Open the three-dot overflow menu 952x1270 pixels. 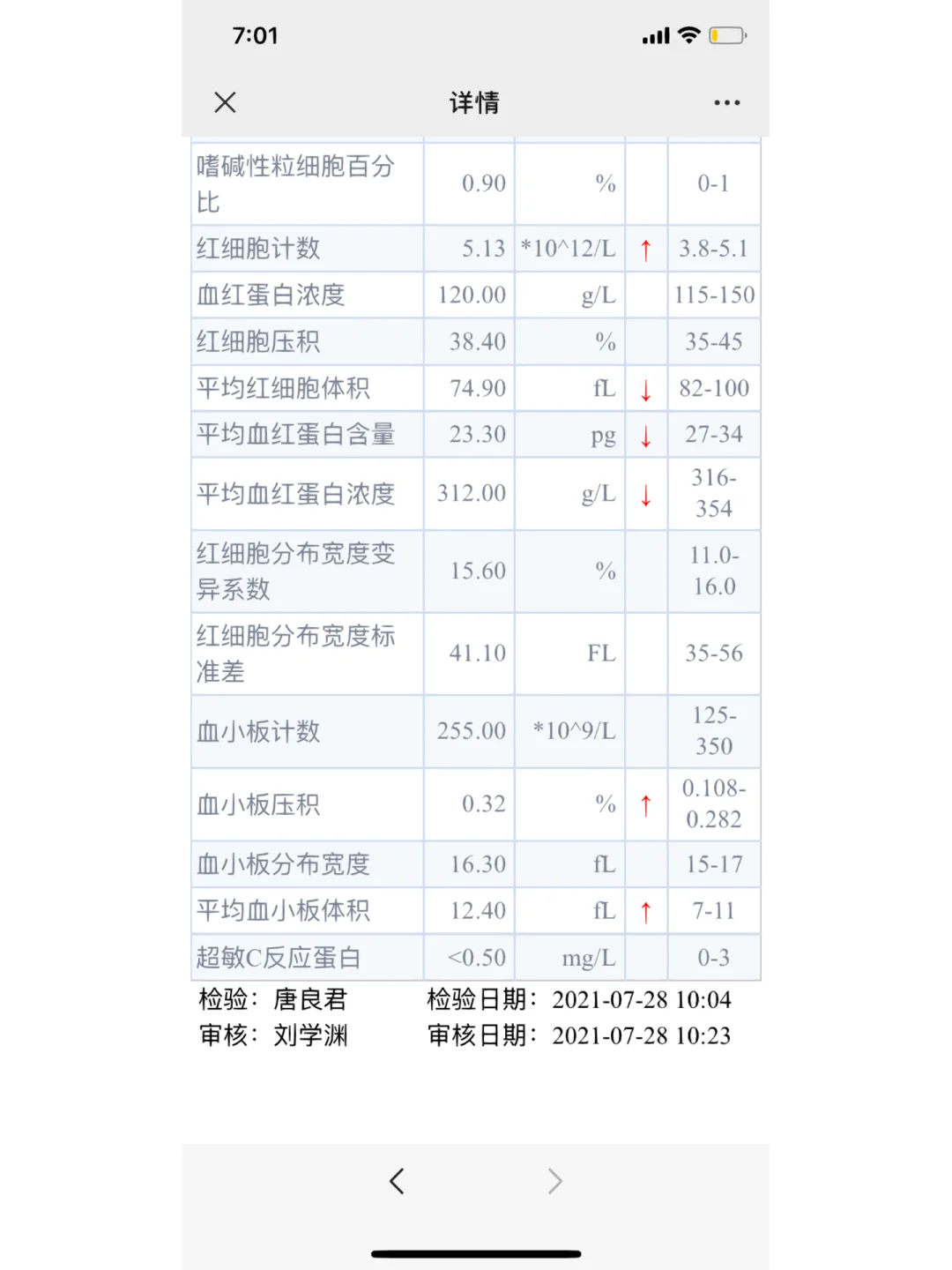click(x=726, y=103)
